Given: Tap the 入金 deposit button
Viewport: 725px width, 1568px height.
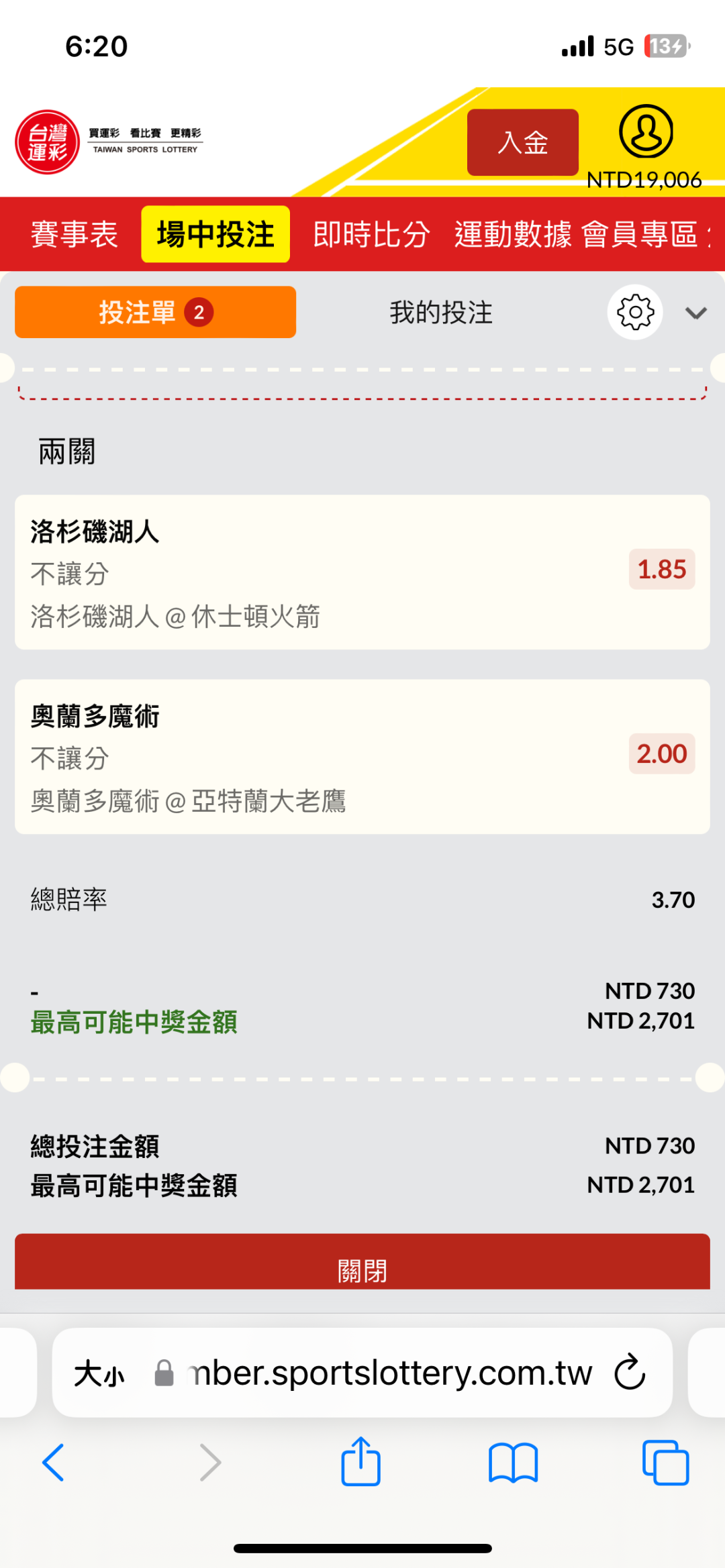Looking at the screenshot, I should pyautogui.click(x=522, y=142).
